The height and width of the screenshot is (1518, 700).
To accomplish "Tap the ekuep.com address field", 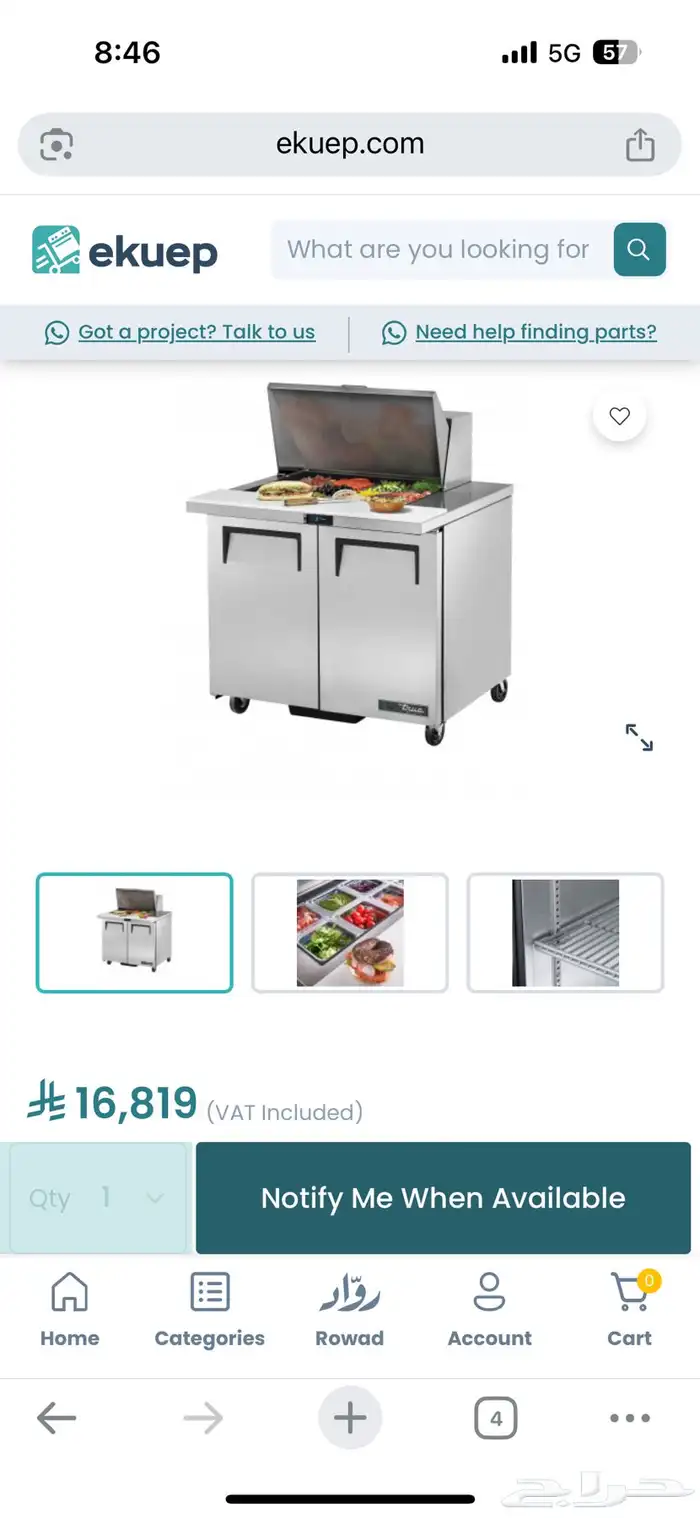I will pos(350,144).
